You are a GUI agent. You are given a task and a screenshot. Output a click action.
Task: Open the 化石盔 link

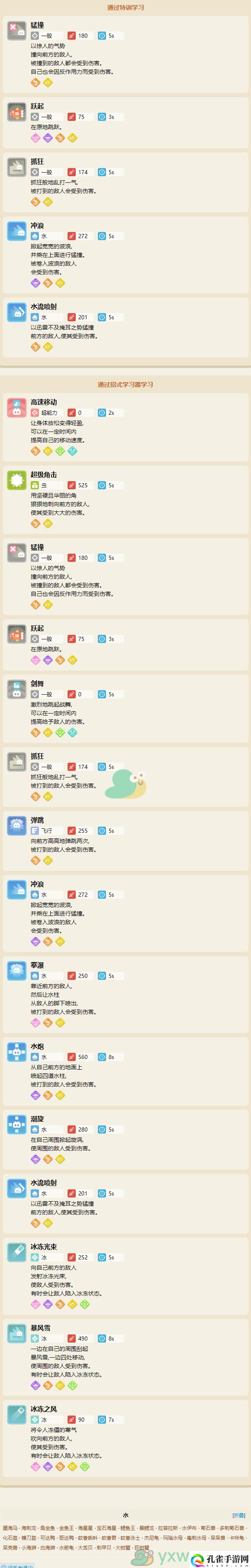(x=10, y=1538)
